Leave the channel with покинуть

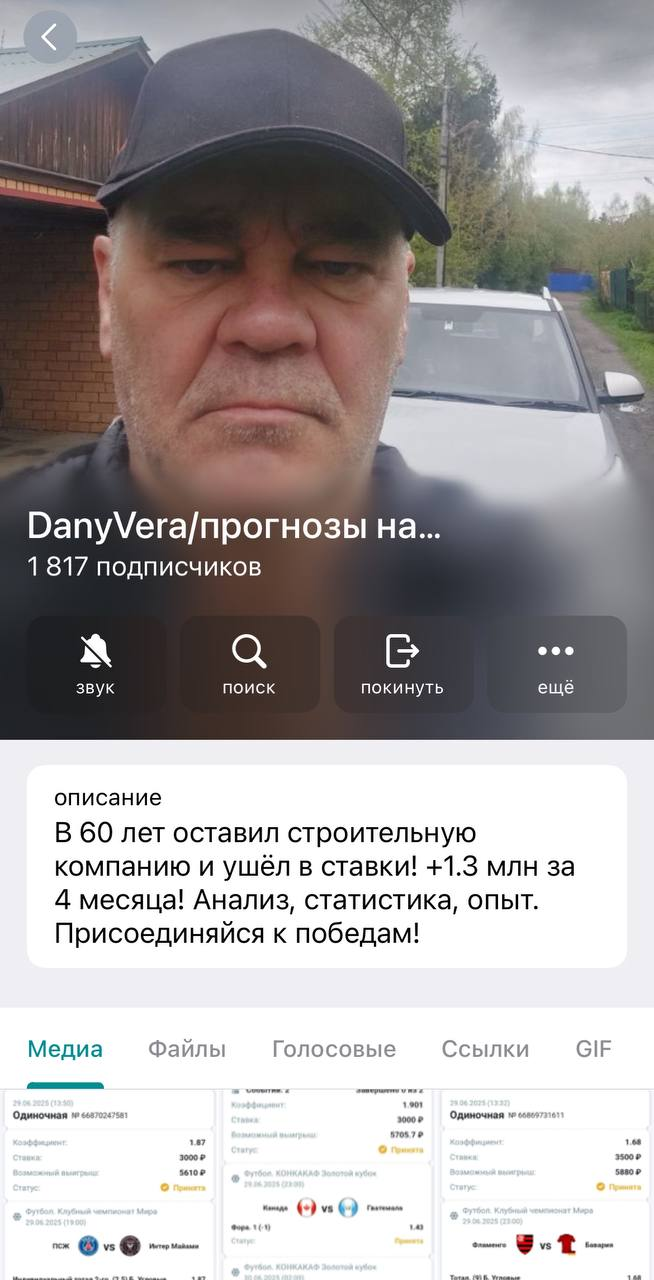coord(403,664)
